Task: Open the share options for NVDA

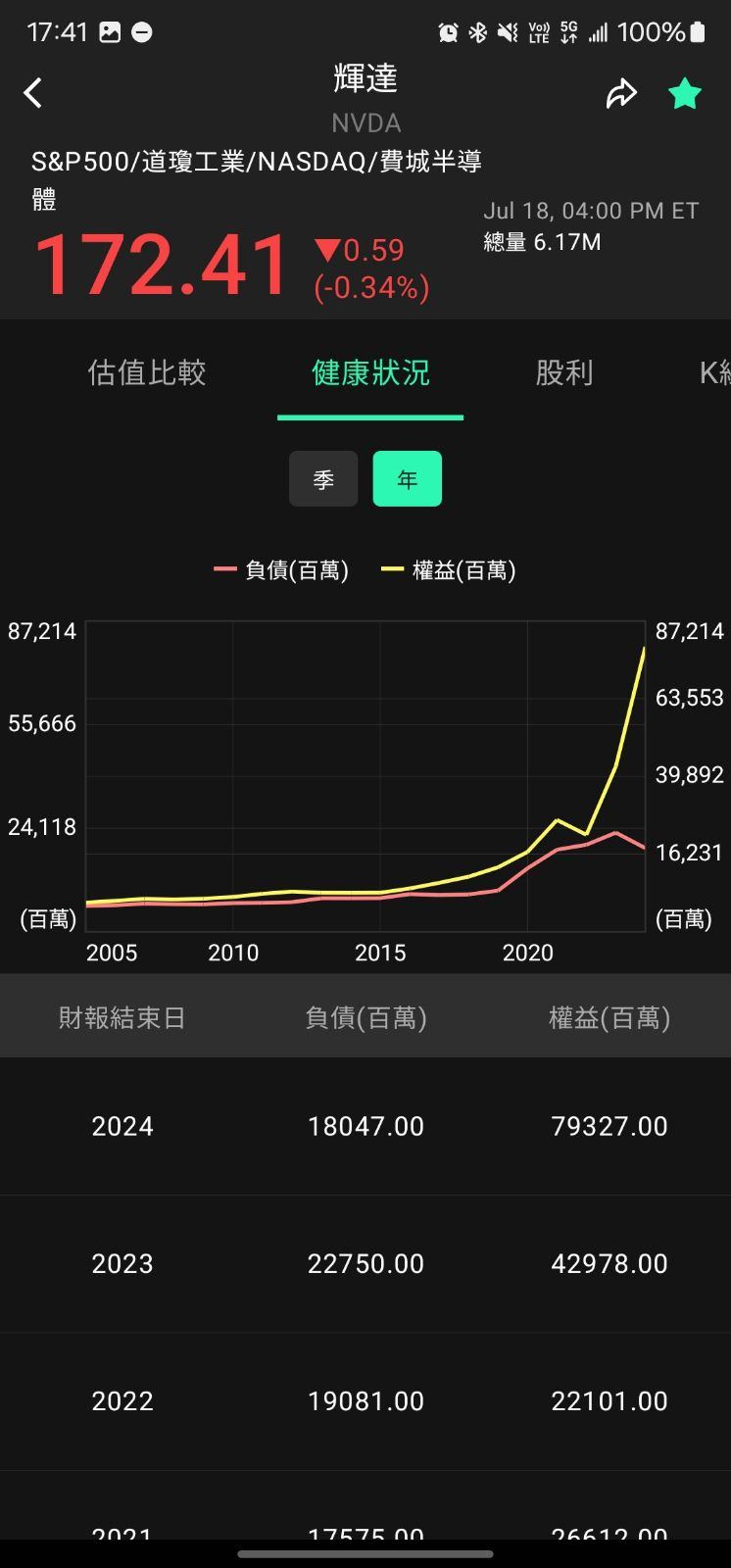Action: (621, 92)
